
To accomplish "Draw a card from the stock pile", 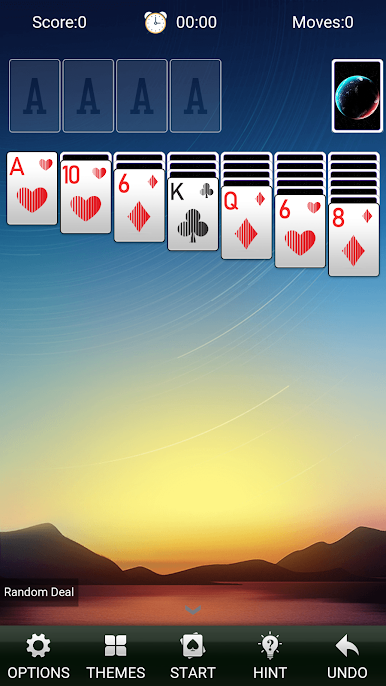I will [x=358, y=96].
